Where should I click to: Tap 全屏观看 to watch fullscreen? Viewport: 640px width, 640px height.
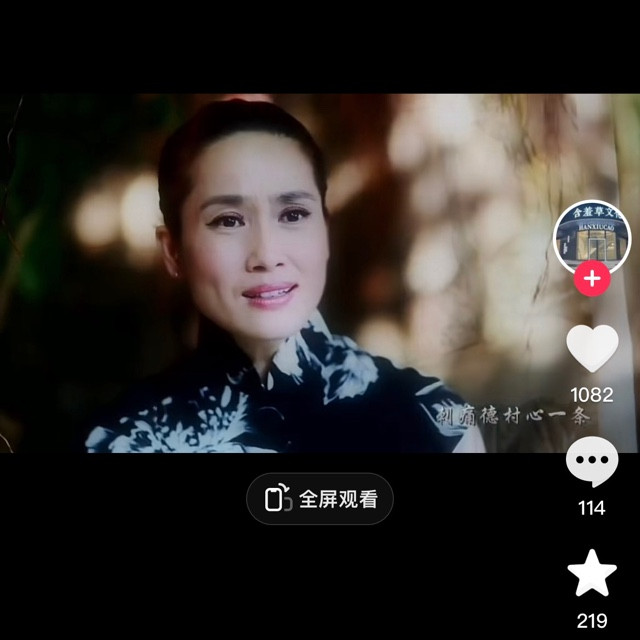[x=320, y=499]
